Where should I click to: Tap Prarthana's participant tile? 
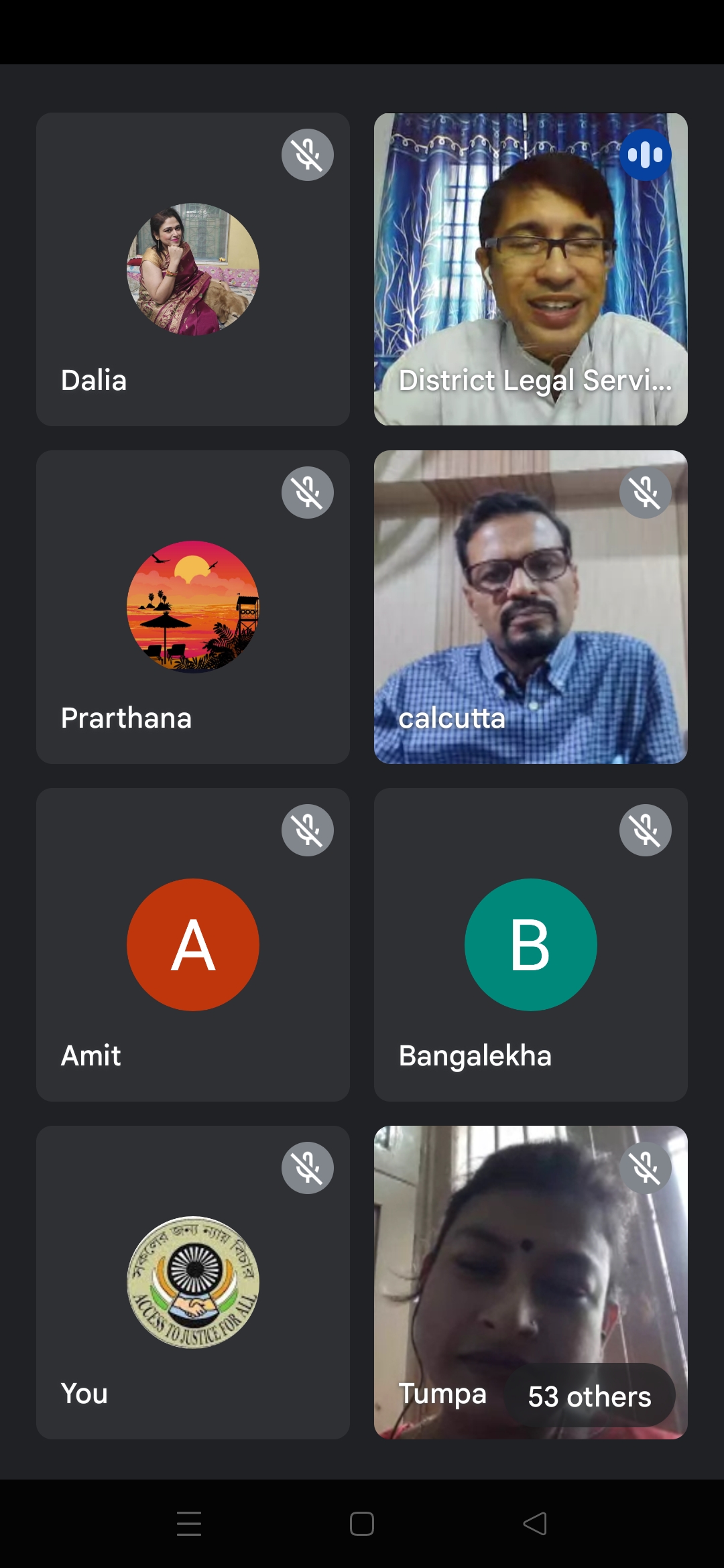click(193, 607)
